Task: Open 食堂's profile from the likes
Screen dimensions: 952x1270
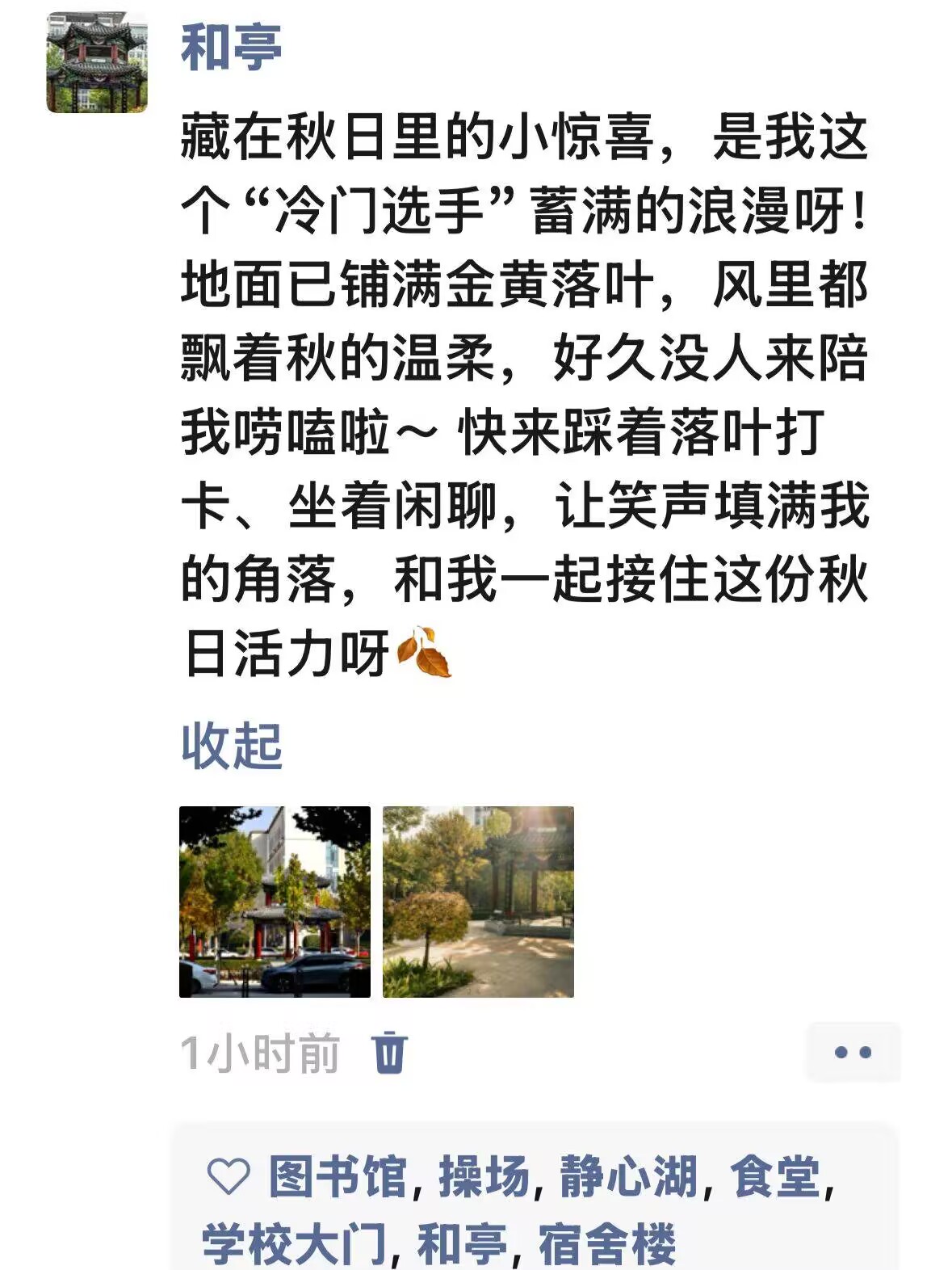Action: tap(775, 1176)
